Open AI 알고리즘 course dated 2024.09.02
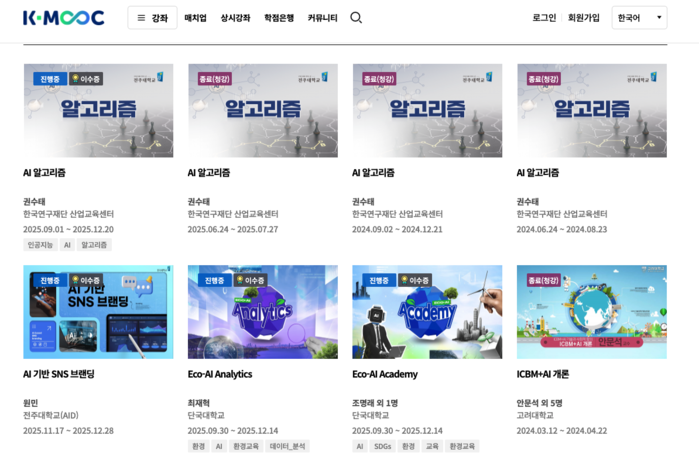Screen dimensions: 699x456 [x=427, y=111]
